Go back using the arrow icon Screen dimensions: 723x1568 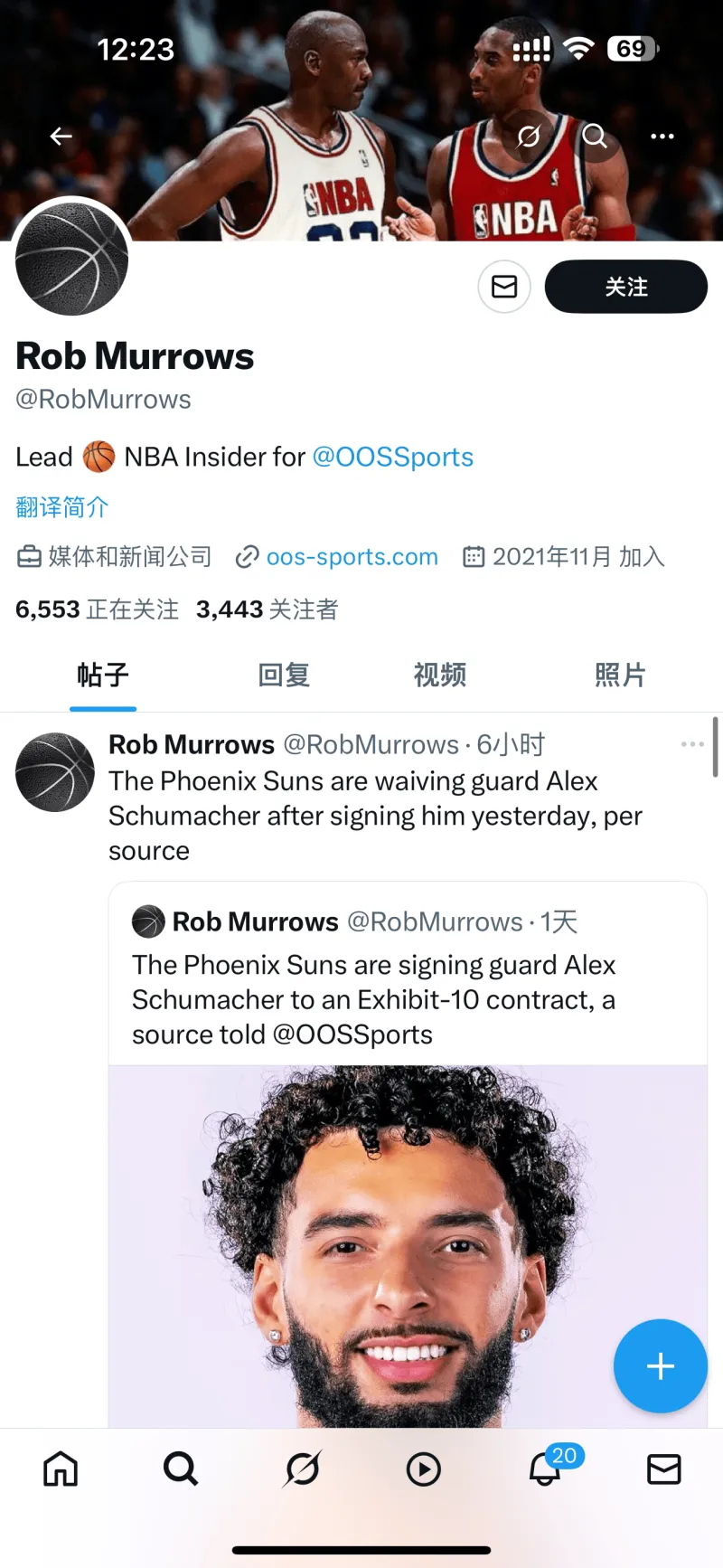point(61,137)
